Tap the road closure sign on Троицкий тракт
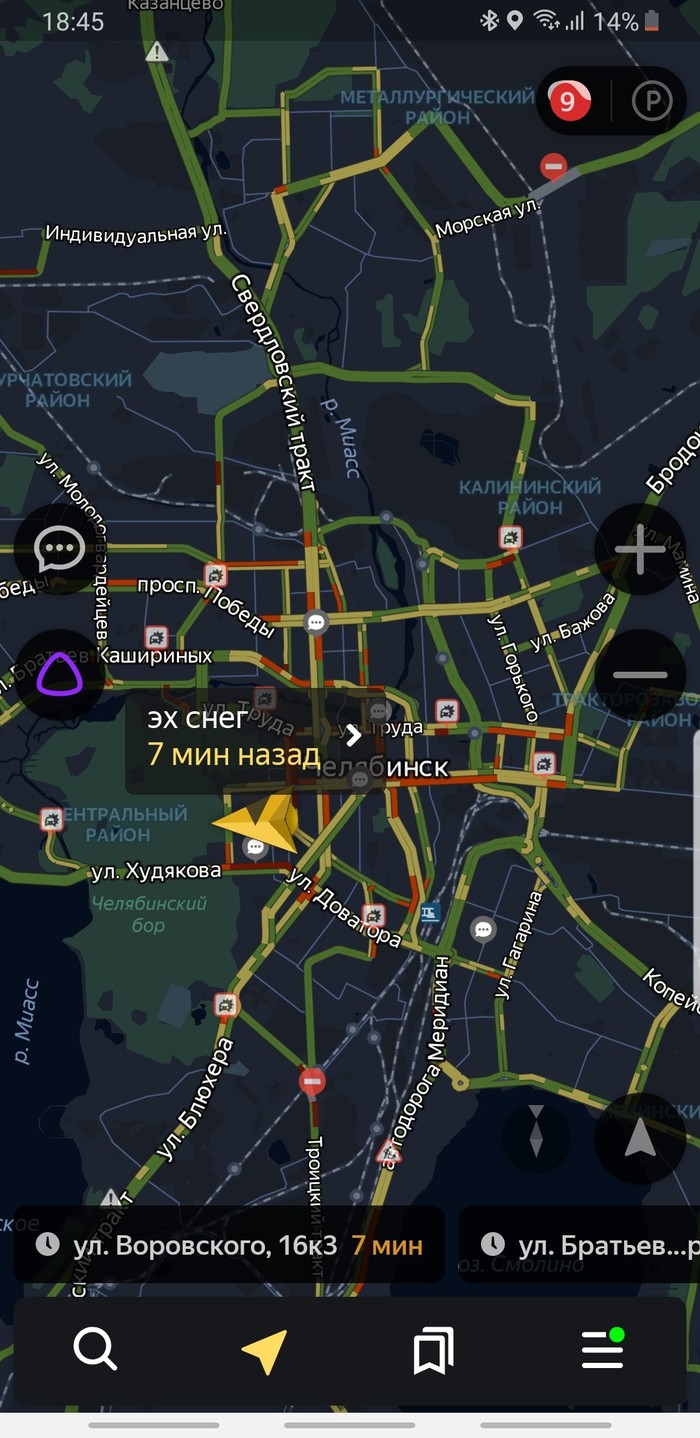Image resolution: width=700 pixels, height=1438 pixels. [313, 1081]
